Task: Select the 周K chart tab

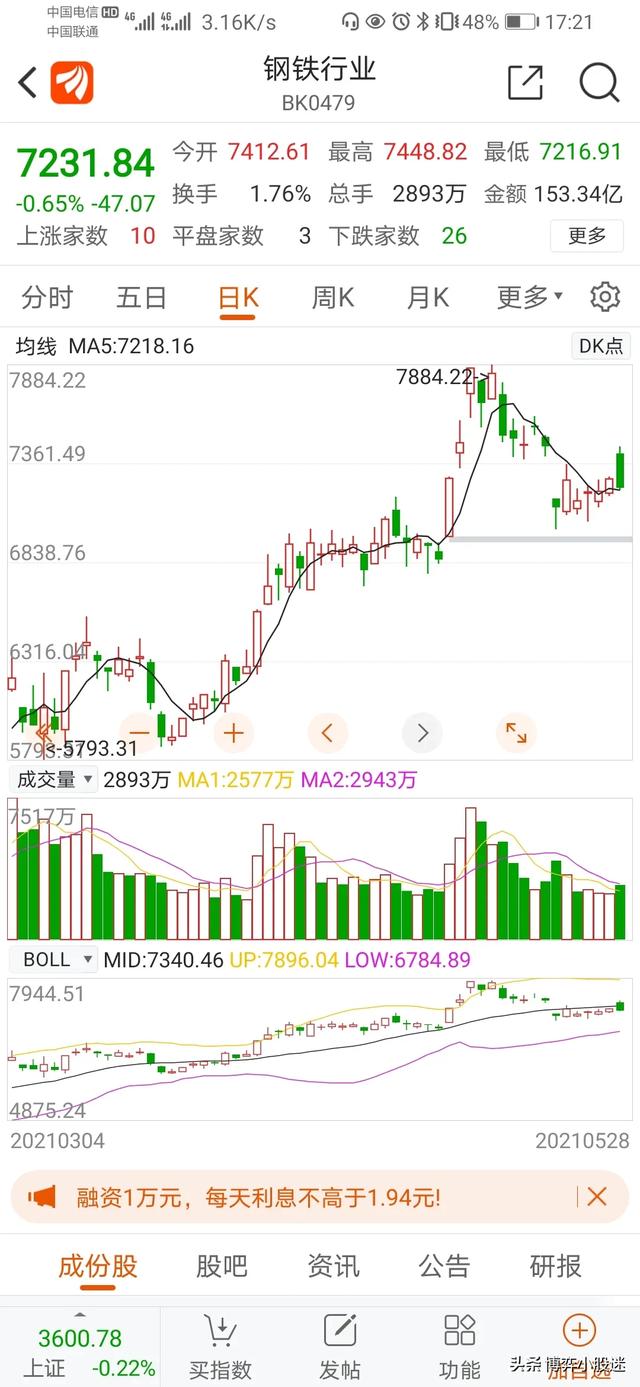Action: [x=333, y=297]
